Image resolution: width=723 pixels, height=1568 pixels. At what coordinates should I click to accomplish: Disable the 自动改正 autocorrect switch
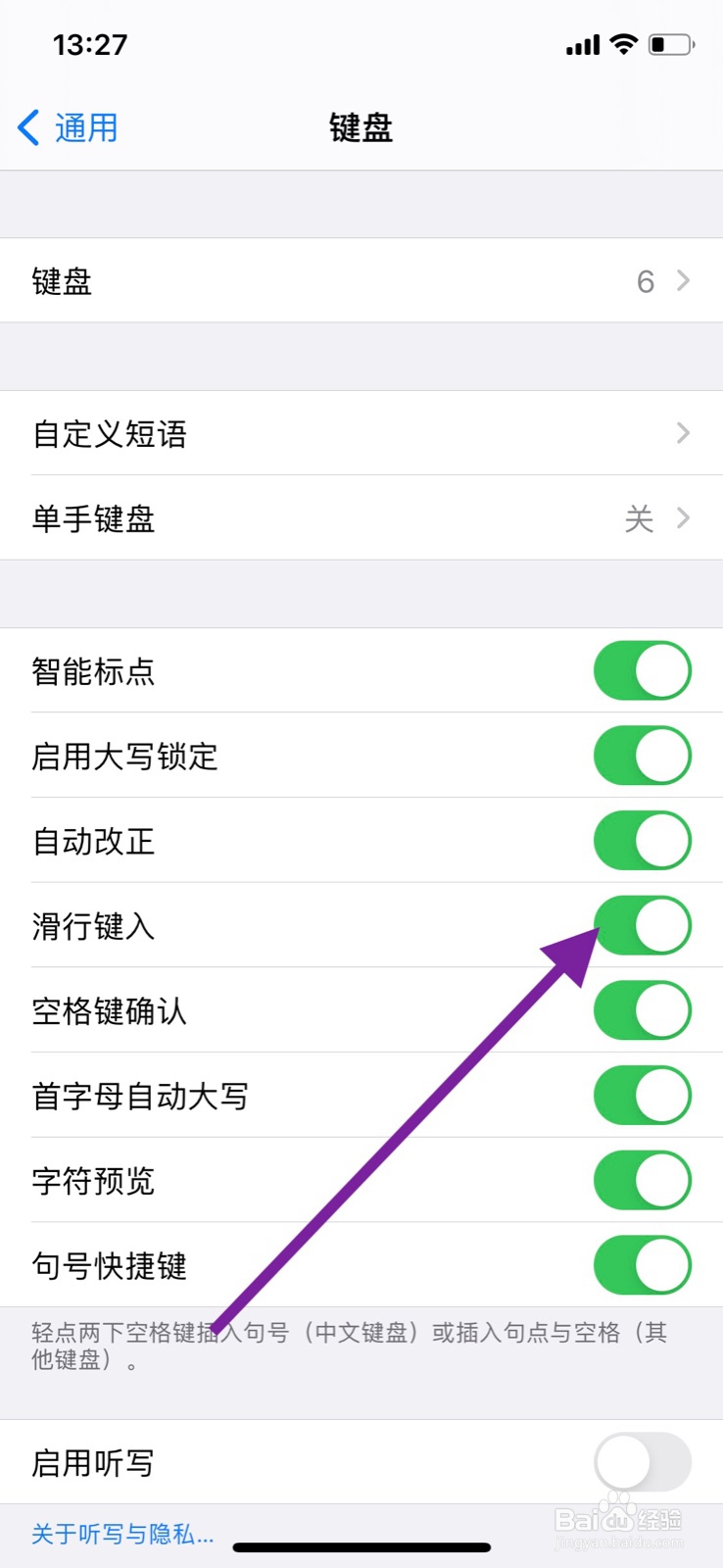(642, 840)
